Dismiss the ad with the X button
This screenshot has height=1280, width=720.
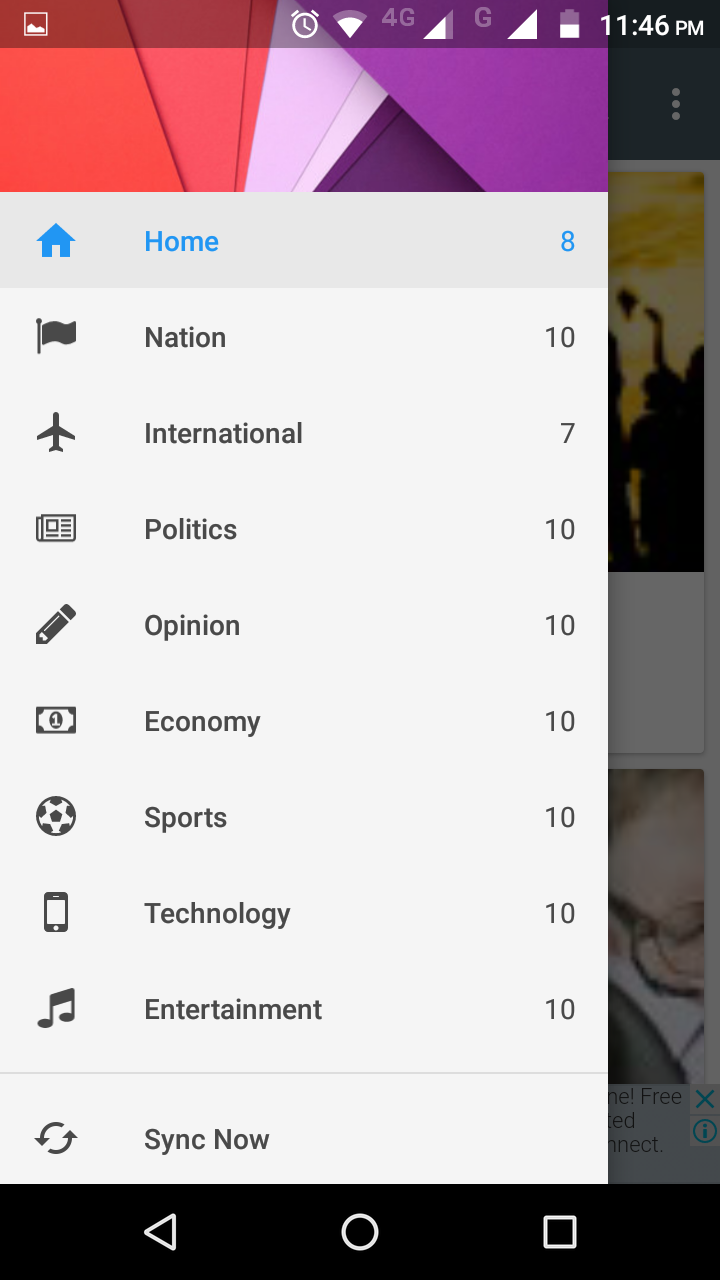(x=703, y=1096)
